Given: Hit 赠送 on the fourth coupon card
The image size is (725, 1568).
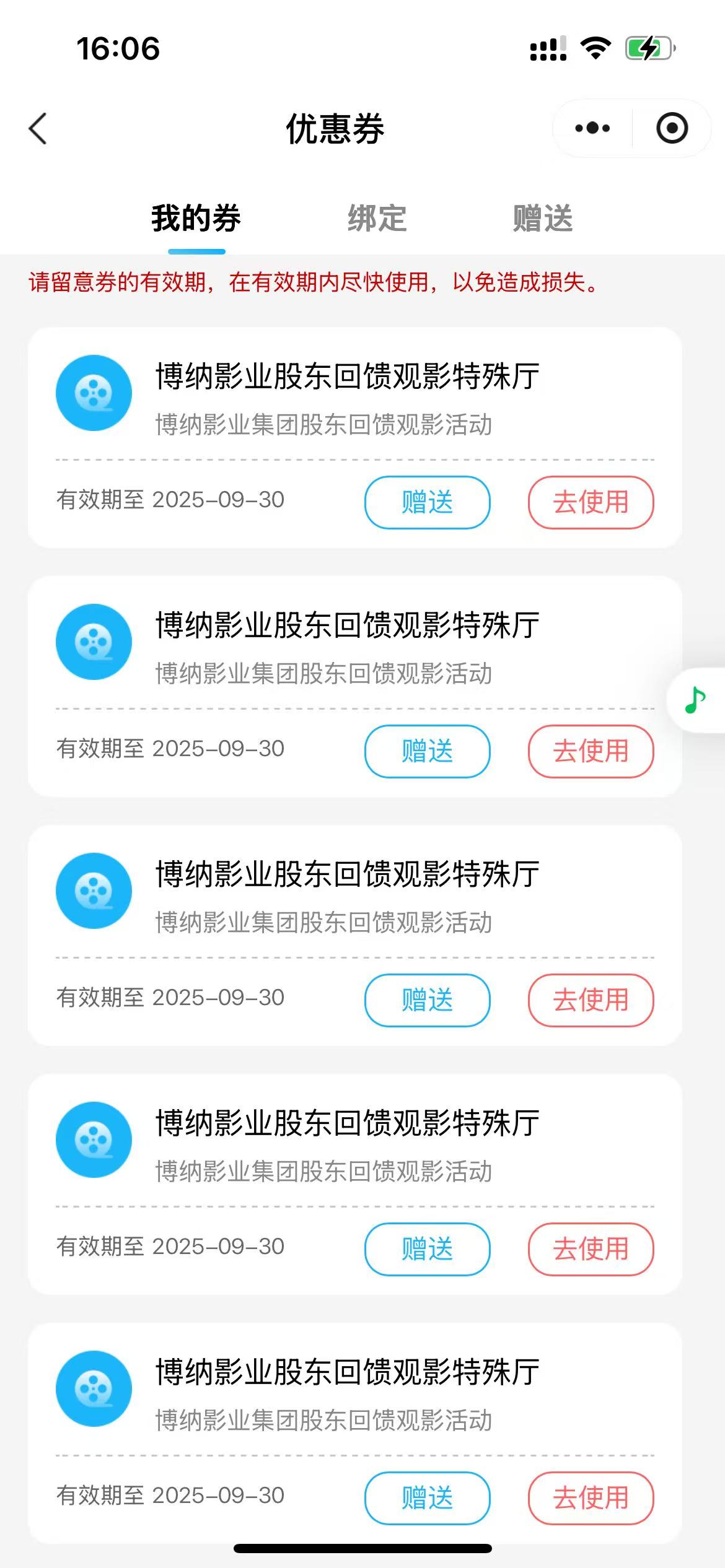Looking at the screenshot, I should [427, 1249].
